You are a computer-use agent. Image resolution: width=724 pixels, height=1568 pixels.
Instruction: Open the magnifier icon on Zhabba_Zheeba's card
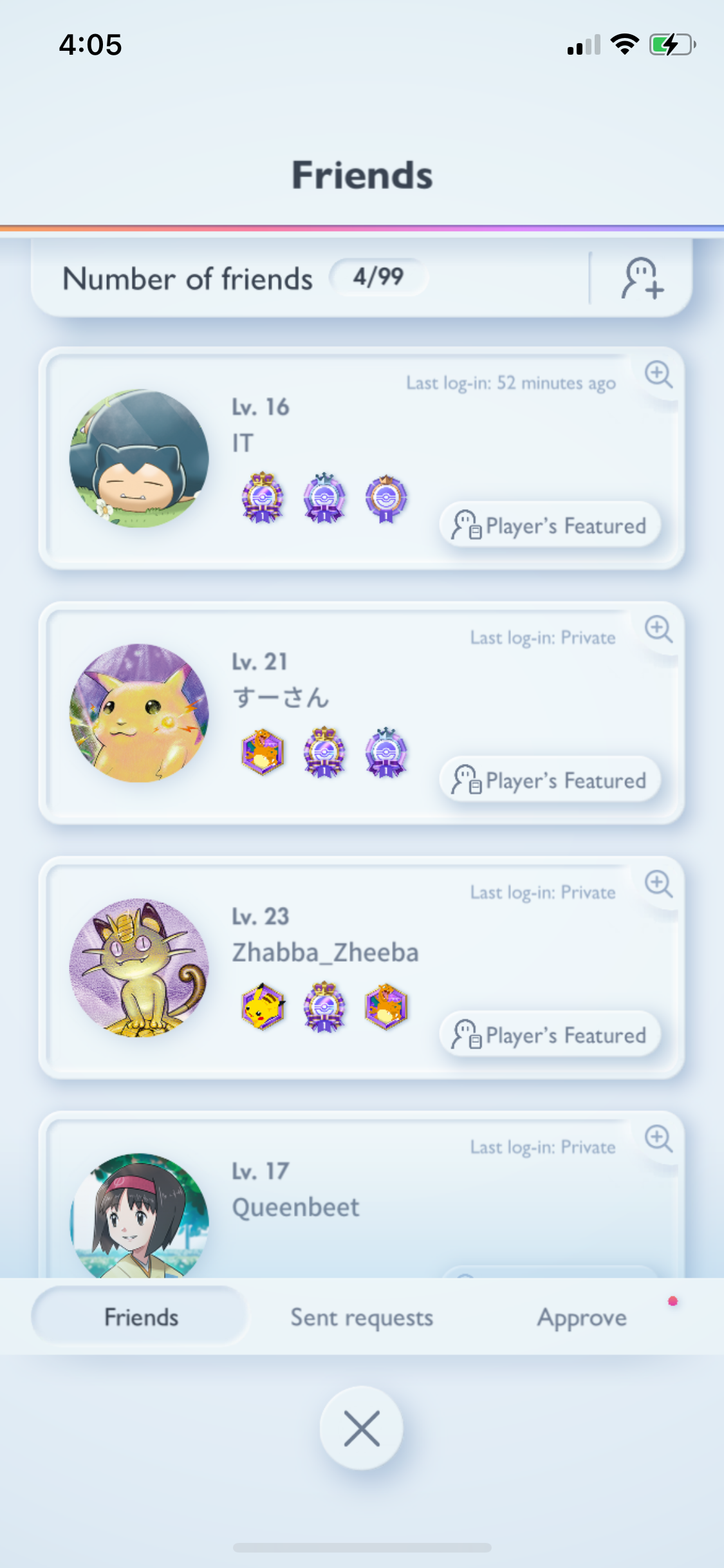(658, 884)
